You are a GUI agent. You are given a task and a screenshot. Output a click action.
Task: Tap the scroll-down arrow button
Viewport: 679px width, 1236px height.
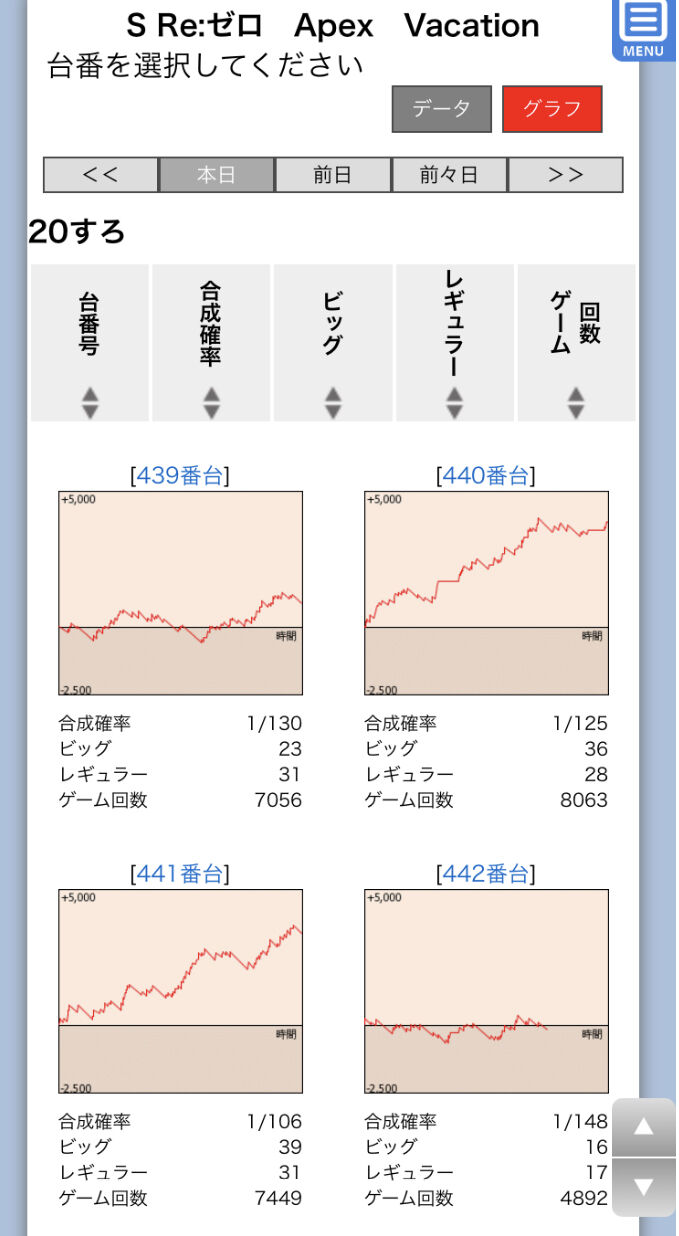[644, 1187]
